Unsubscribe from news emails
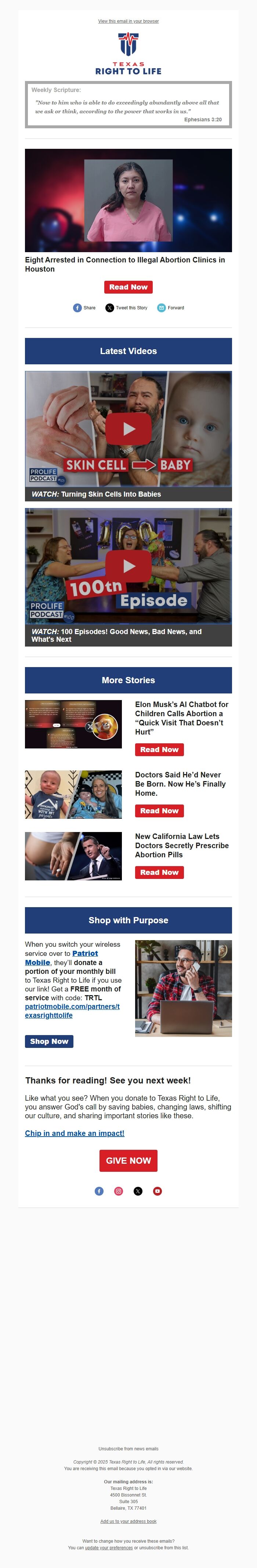 point(128,1449)
